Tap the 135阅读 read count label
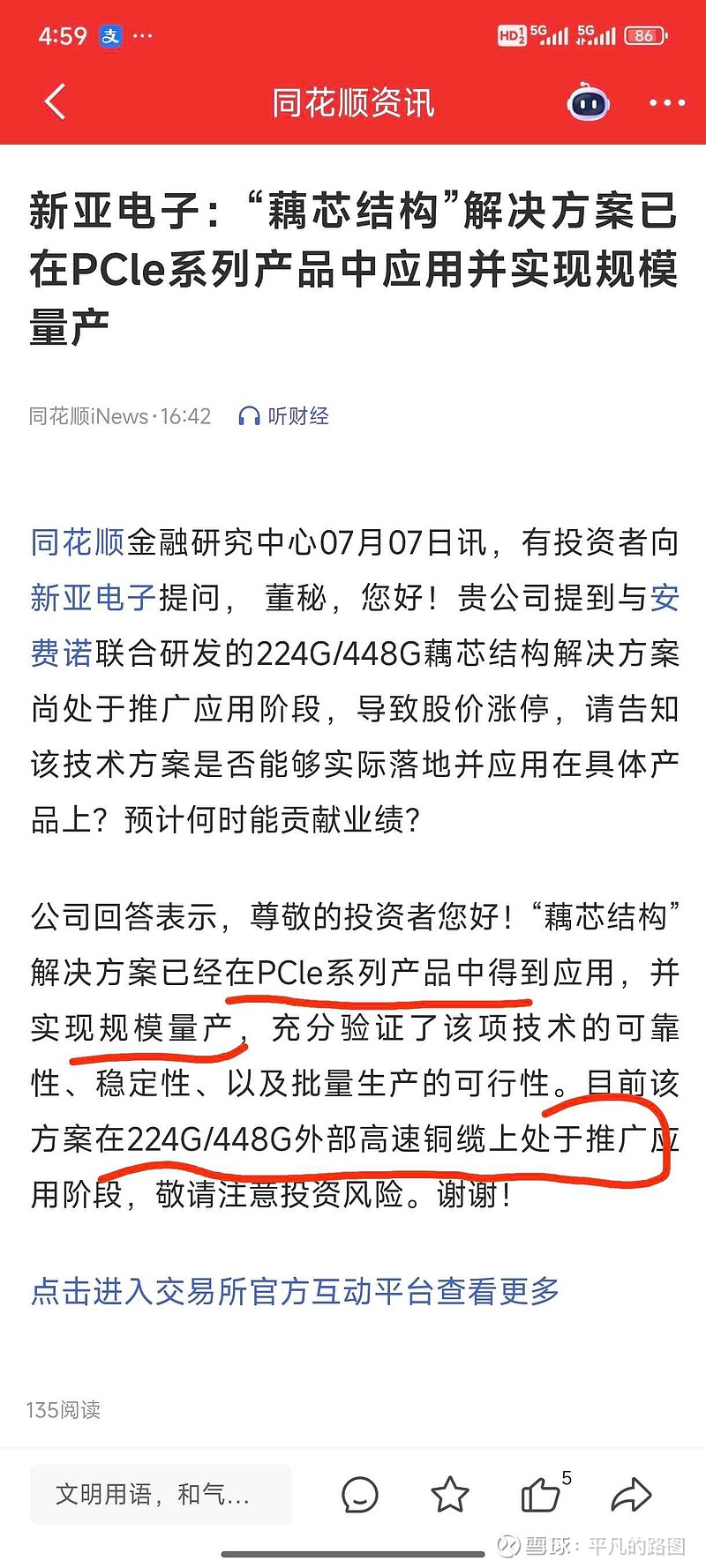The width and height of the screenshot is (706, 1568). coord(64,1411)
